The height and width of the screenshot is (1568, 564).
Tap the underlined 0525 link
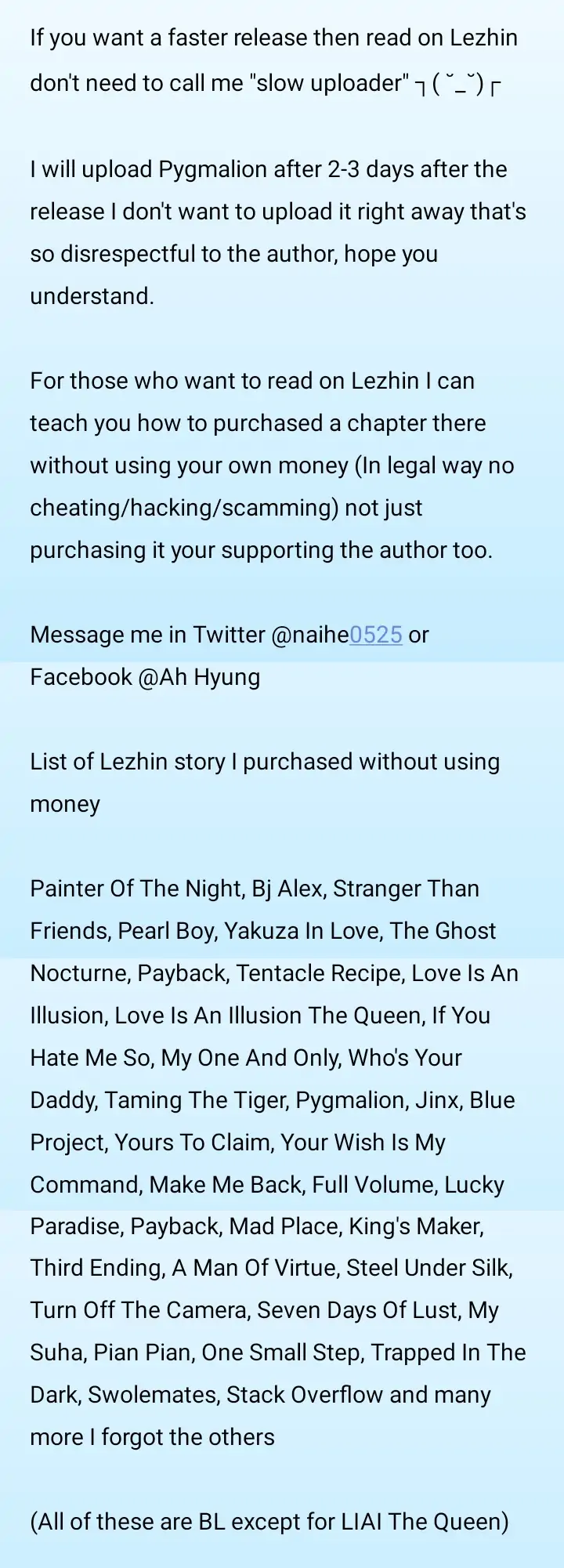point(376,635)
